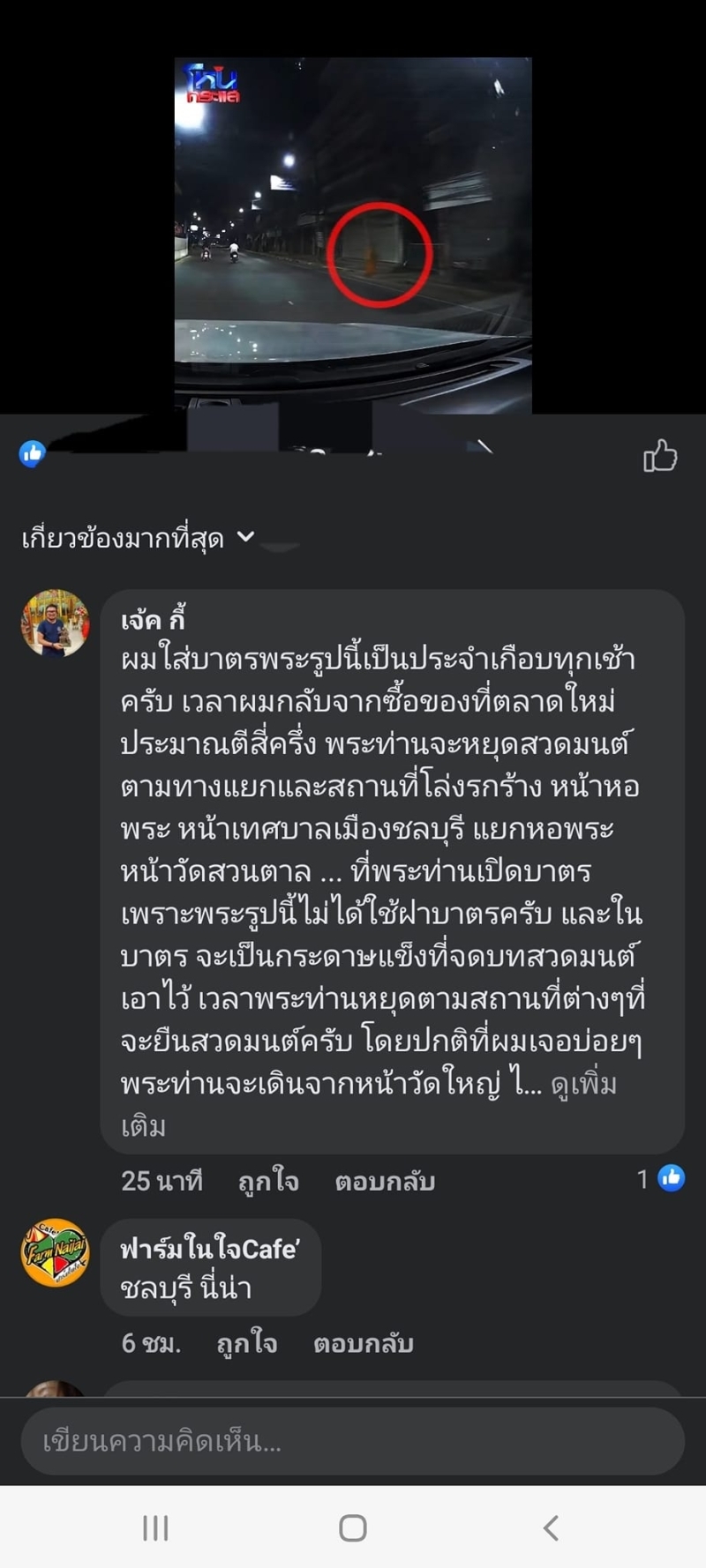Reply to ฟาร์มในใจCafe's comment
Image resolution: width=706 pixels, height=1568 pixels.
click(363, 1343)
